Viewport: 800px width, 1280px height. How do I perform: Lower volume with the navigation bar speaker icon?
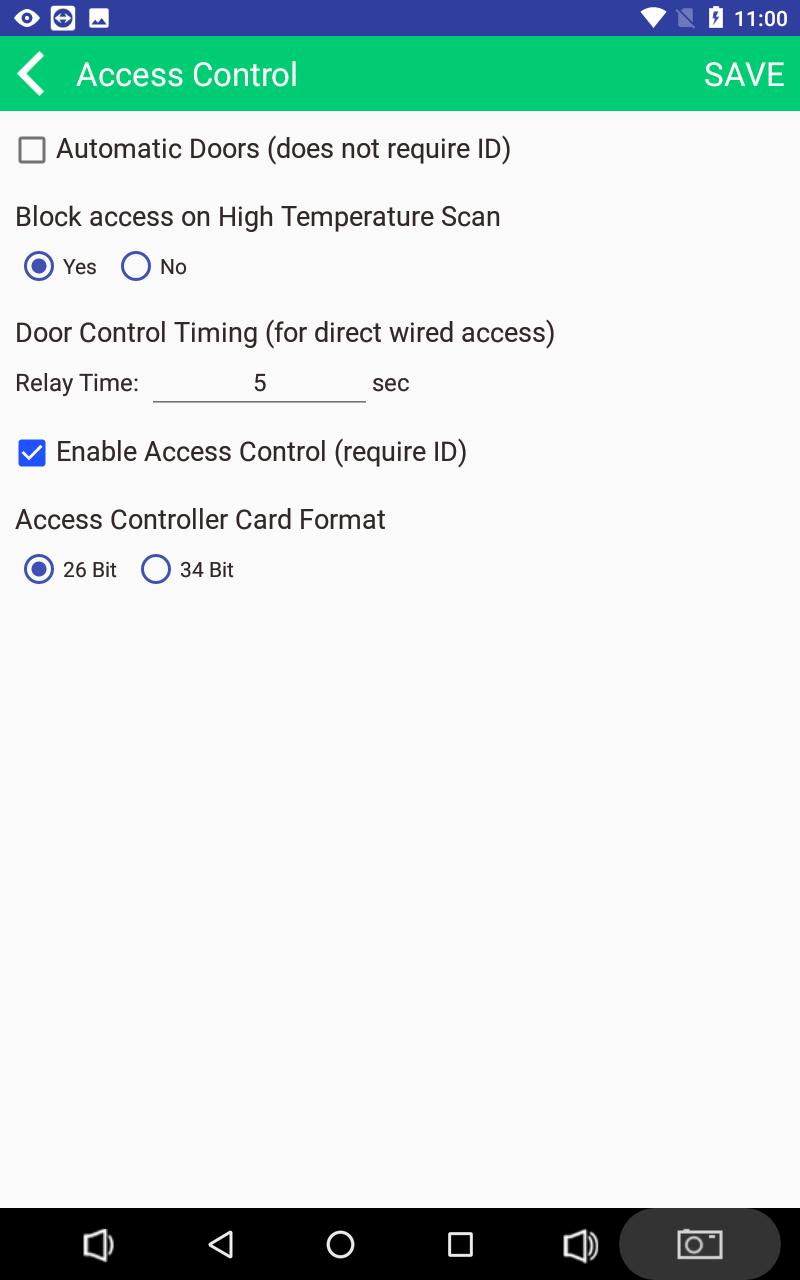point(98,1244)
